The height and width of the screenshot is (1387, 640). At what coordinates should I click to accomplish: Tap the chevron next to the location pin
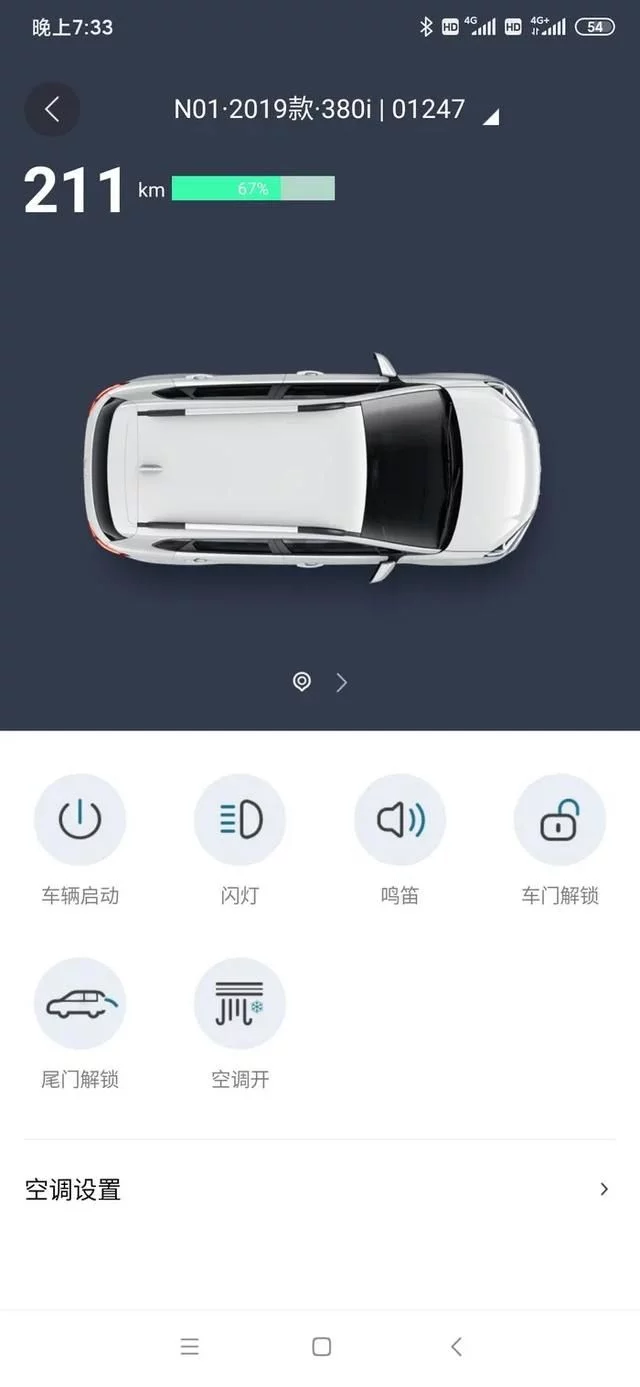click(x=342, y=682)
